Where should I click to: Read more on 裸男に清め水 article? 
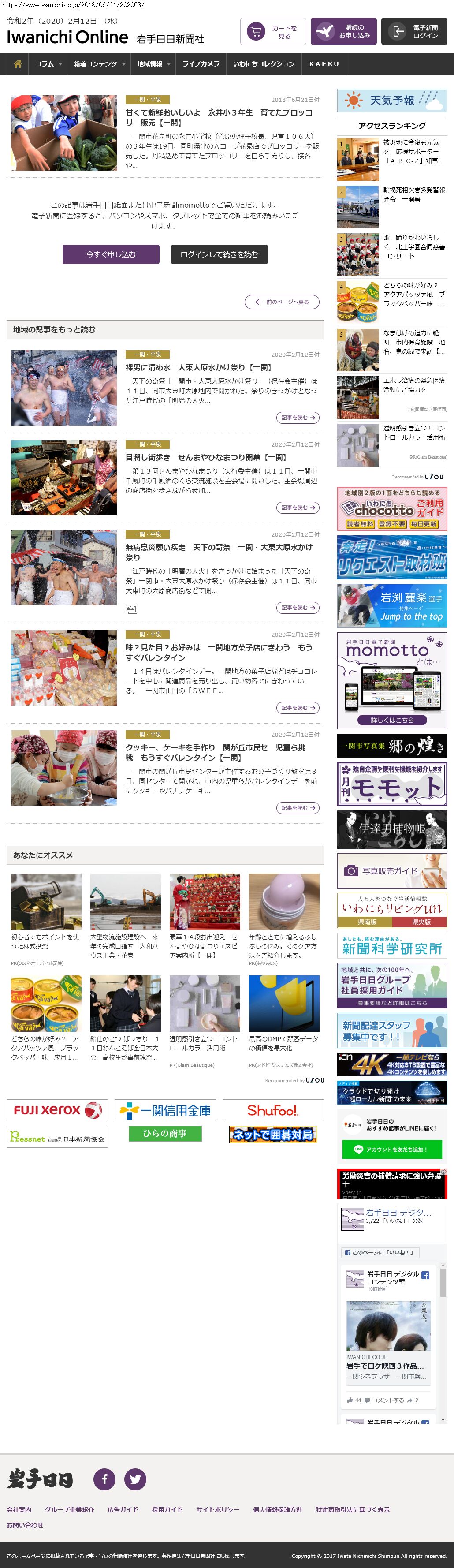[x=298, y=418]
